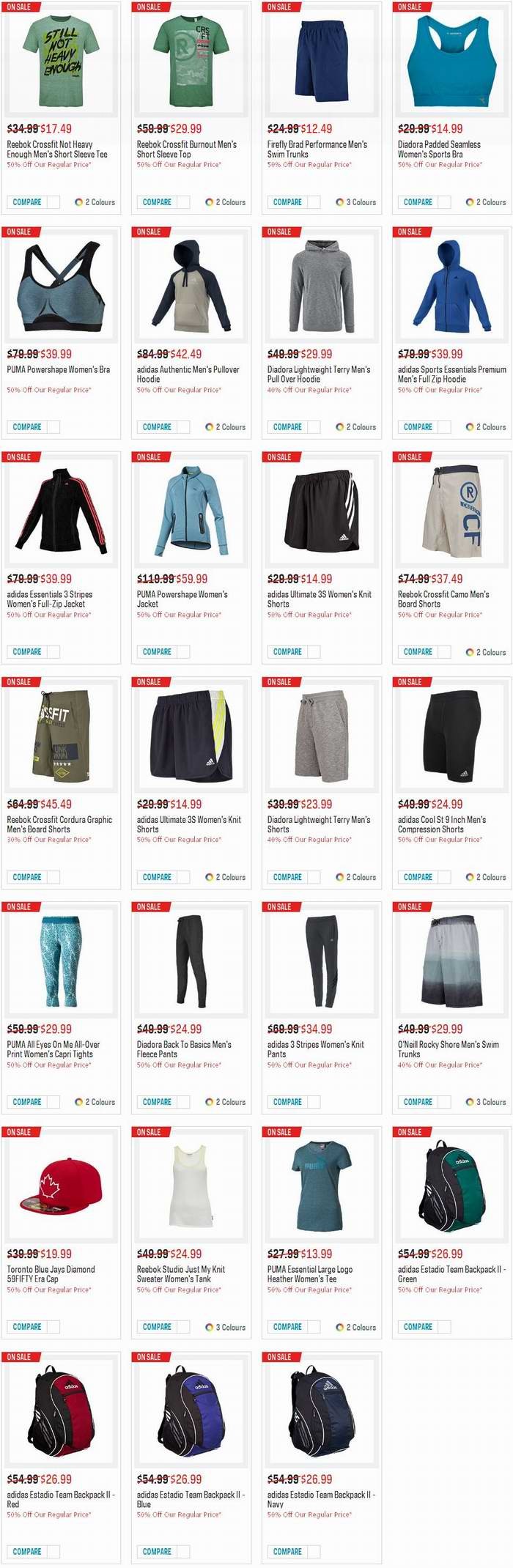
Task: View Reebok Crossfit Camo Board Shorts
Action: (443, 599)
